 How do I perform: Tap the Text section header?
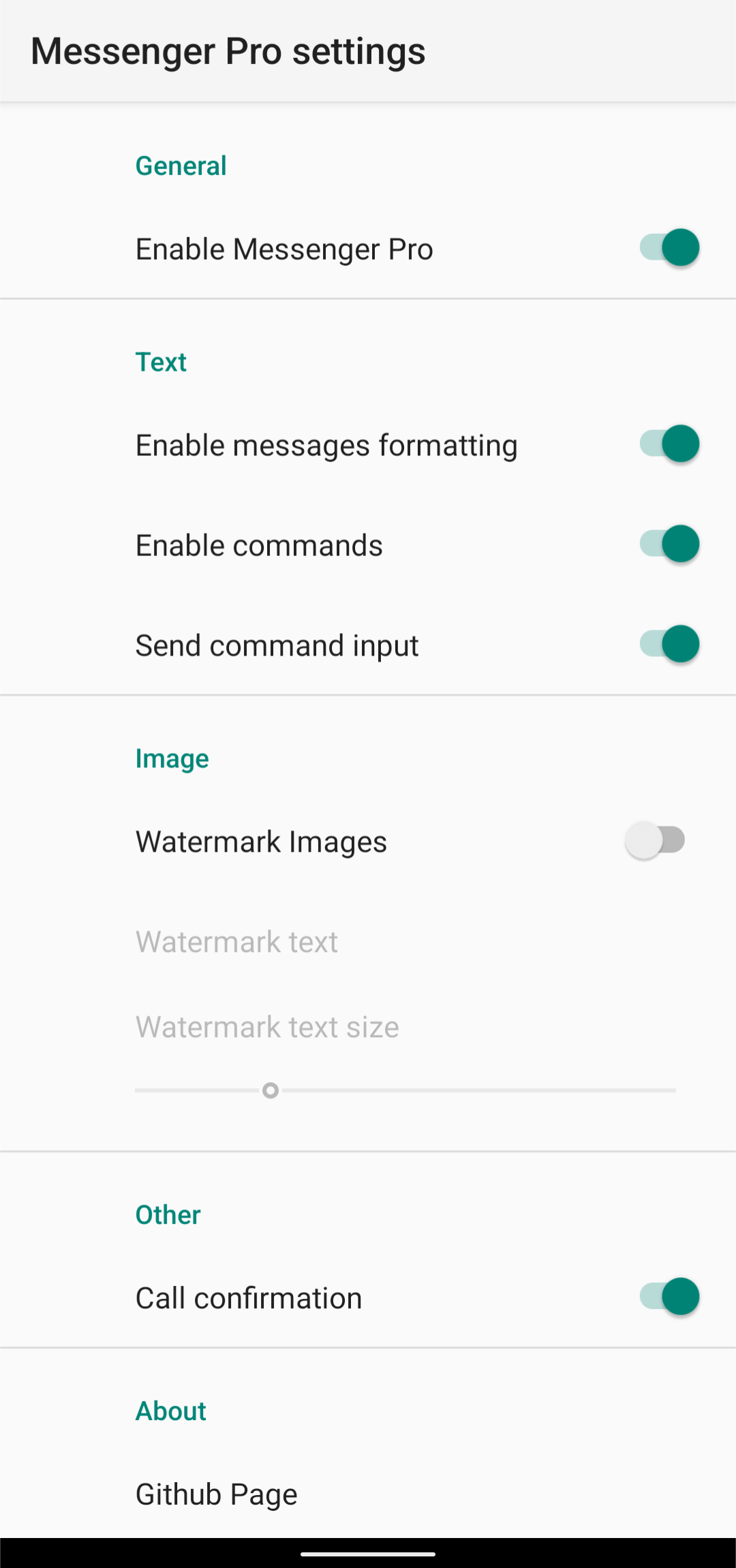[x=161, y=362]
